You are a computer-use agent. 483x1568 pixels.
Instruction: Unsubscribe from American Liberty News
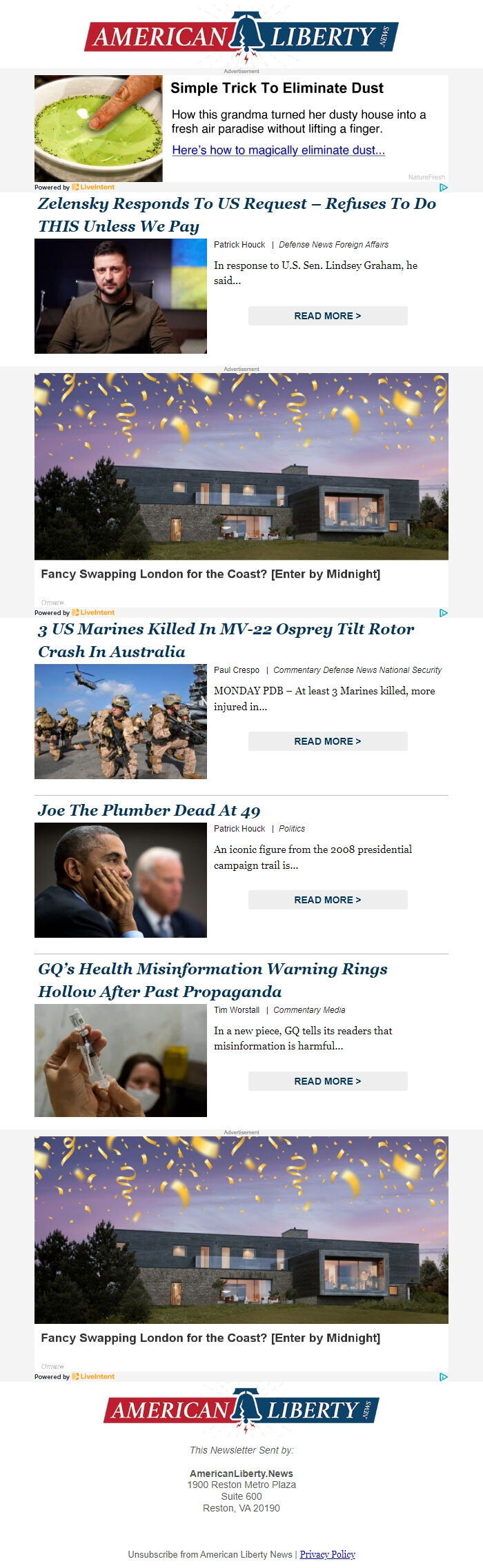click(210, 1554)
